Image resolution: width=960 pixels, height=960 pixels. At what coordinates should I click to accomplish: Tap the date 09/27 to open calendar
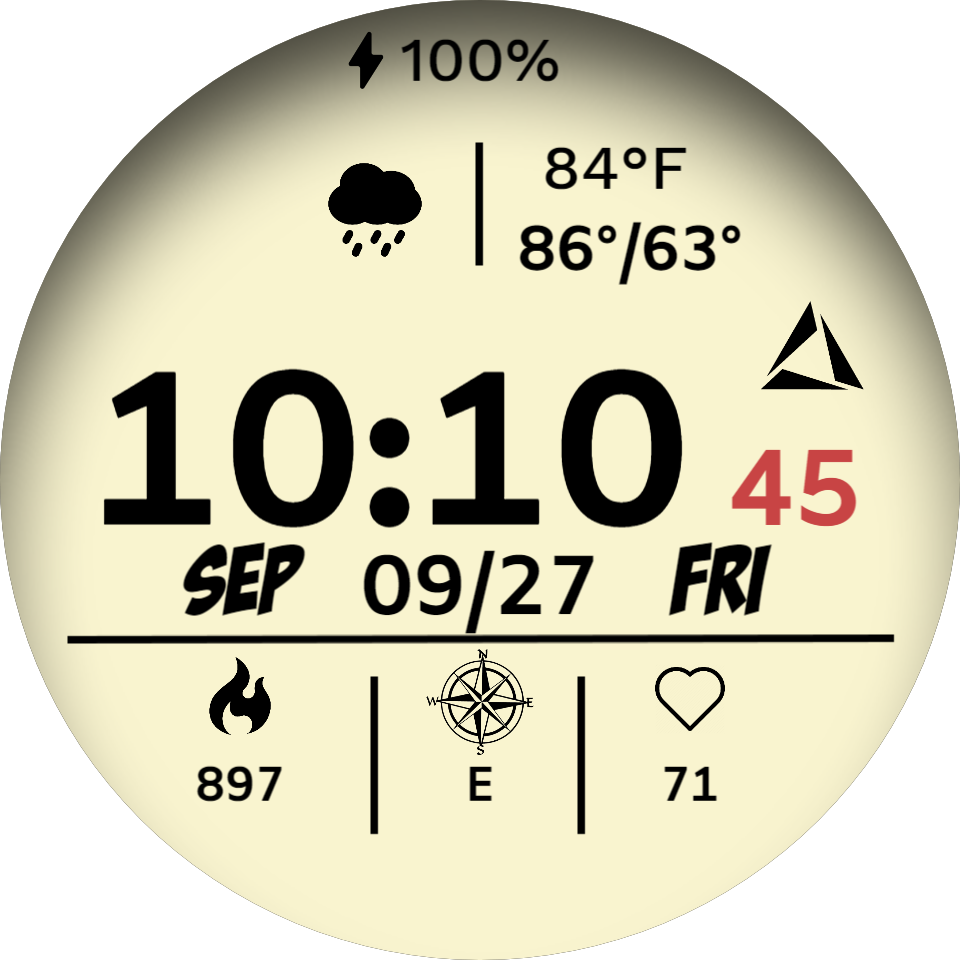(479, 587)
